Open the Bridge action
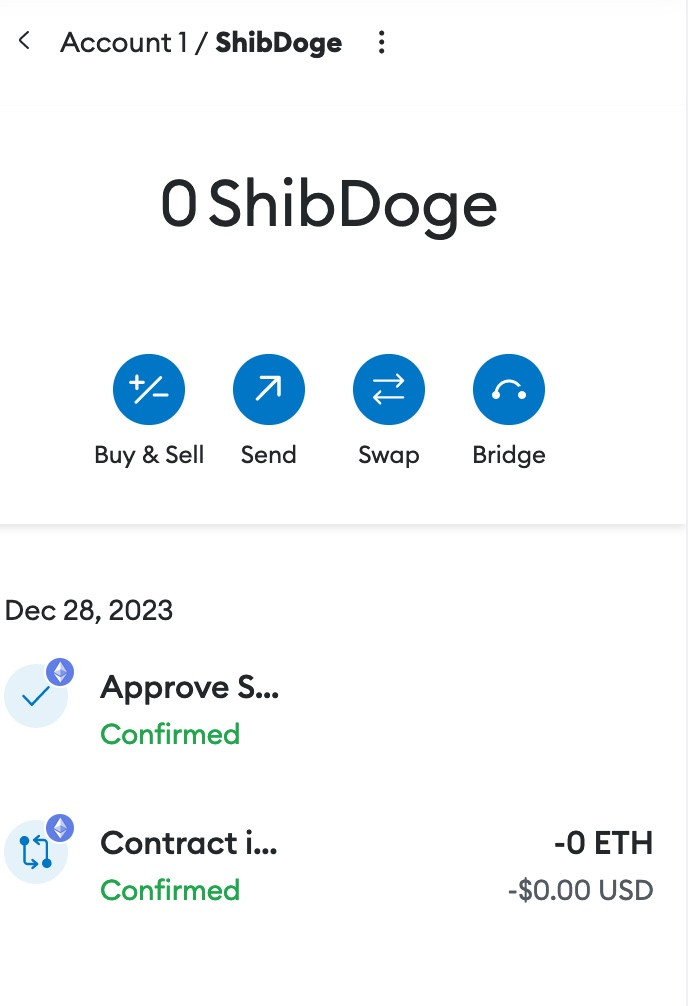Screen dimensions: 688x1006 (x=509, y=389)
